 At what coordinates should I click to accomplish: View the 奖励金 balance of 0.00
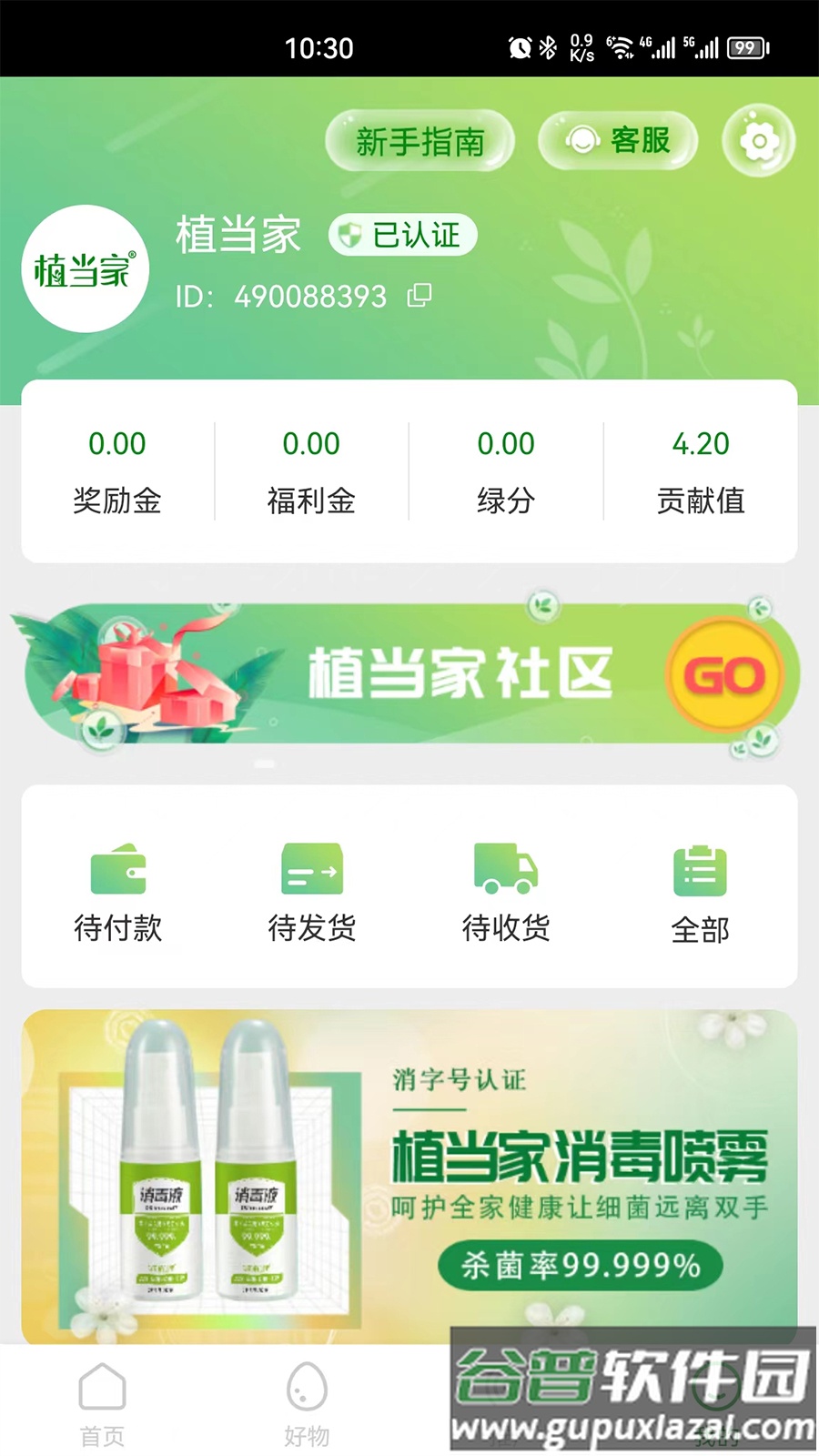tap(117, 469)
